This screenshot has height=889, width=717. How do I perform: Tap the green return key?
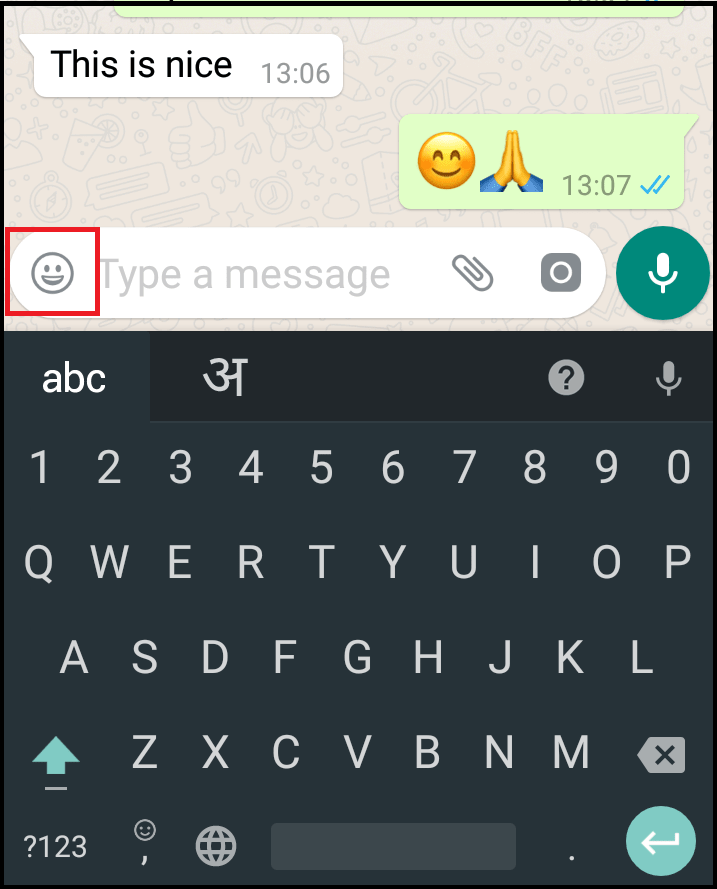pyautogui.click(x=660, y=845)
